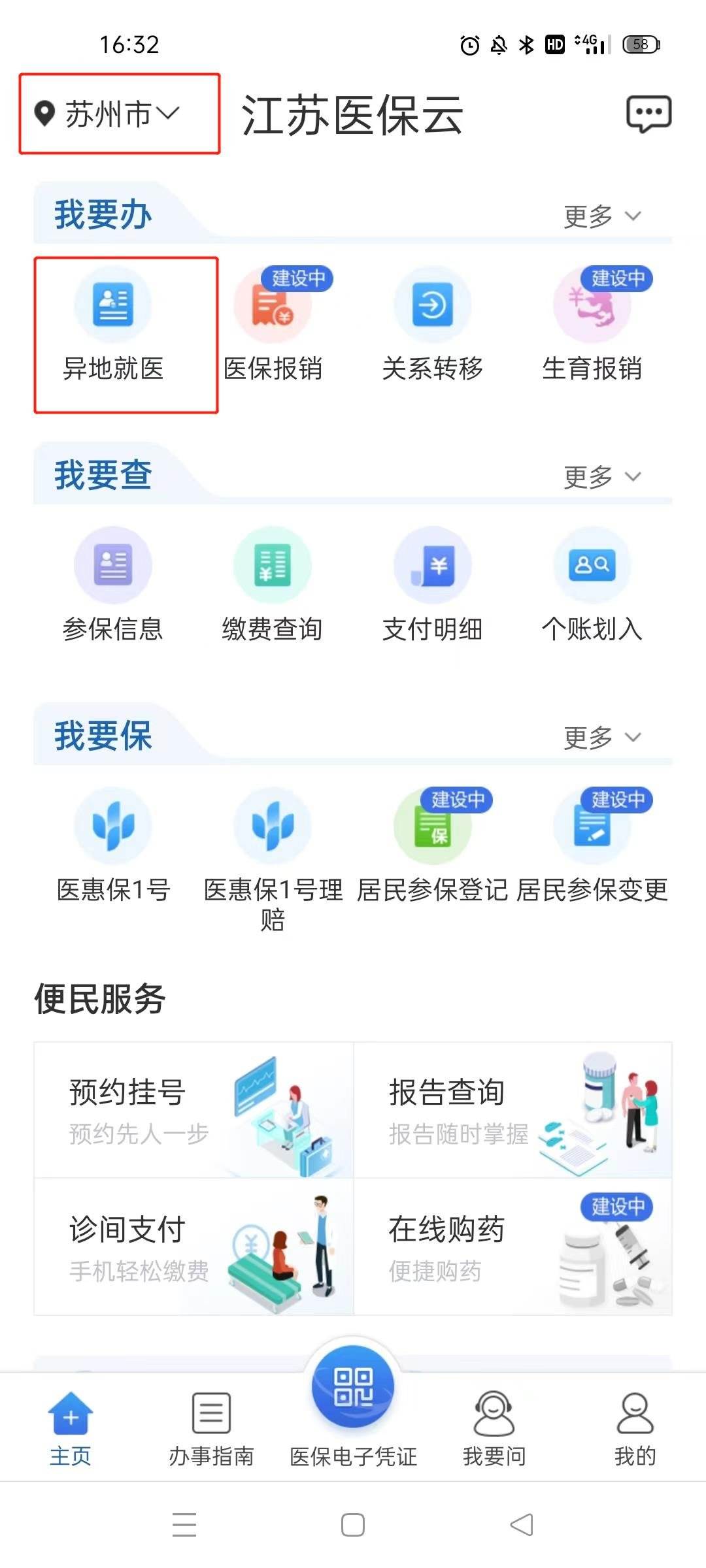The height and width of the screenshot is (1568, 706).
Task: Open the message chat icon top right
Action: pyautogui.click(x=649, y=113)
